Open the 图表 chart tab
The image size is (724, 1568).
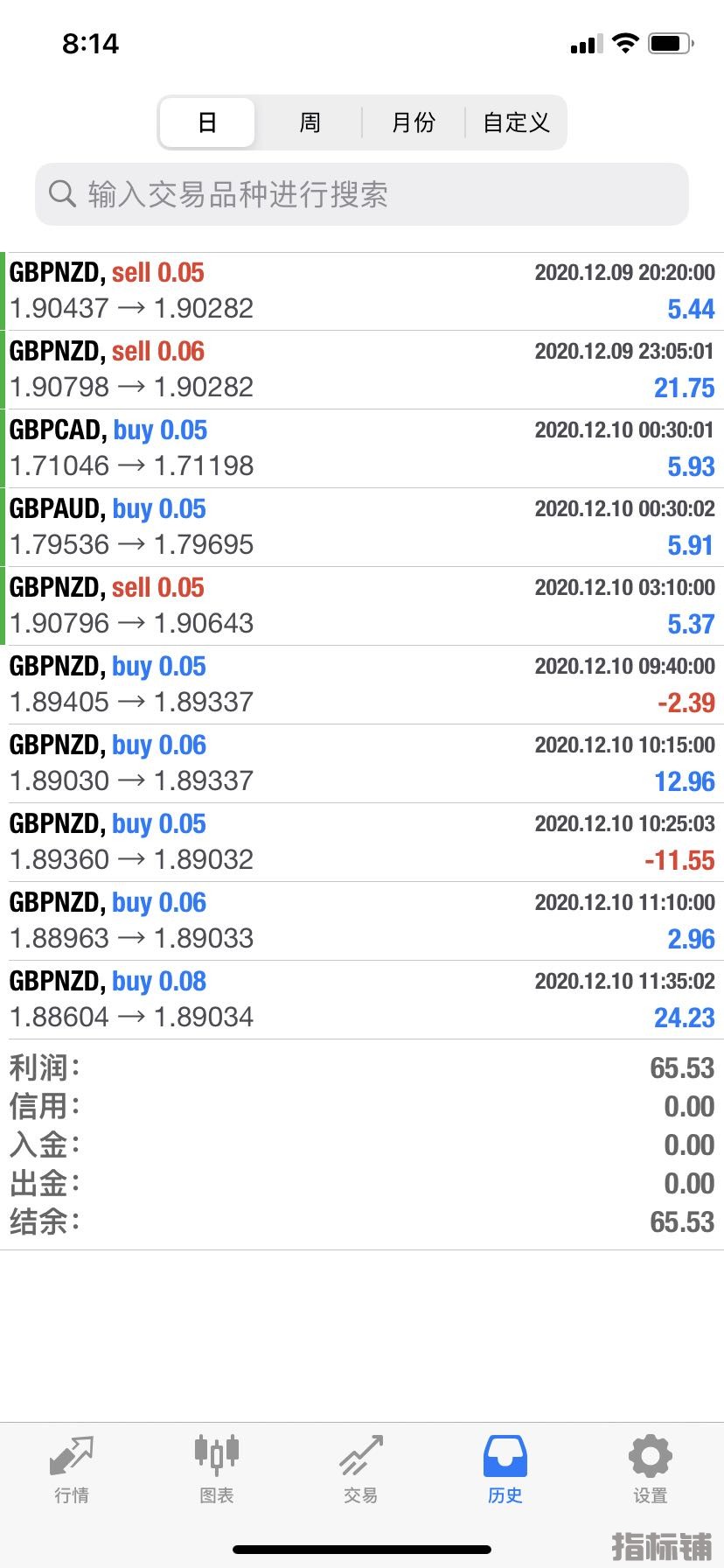click(216, 1470)
